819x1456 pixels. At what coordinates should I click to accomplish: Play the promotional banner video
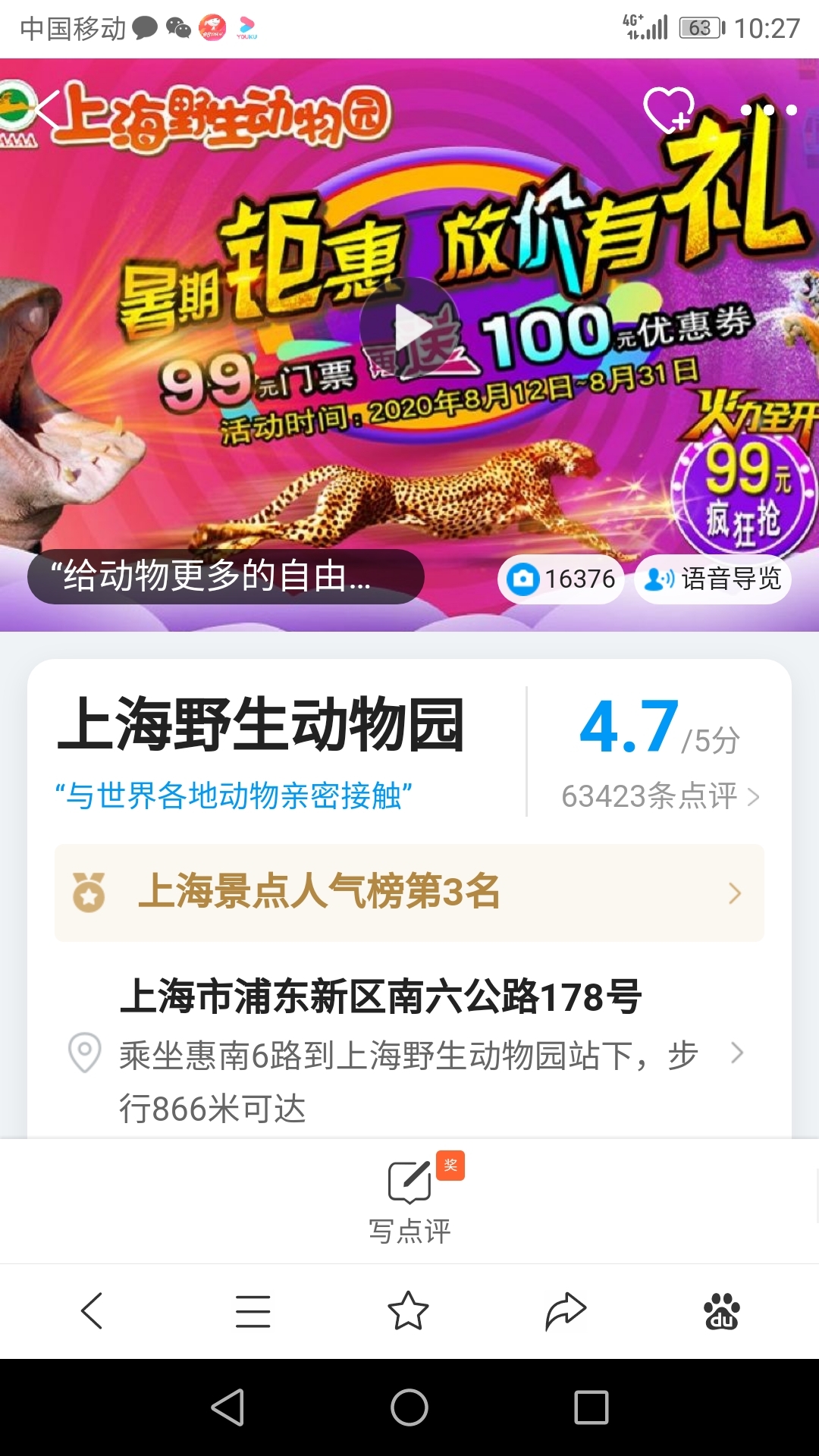pos(409,328)
